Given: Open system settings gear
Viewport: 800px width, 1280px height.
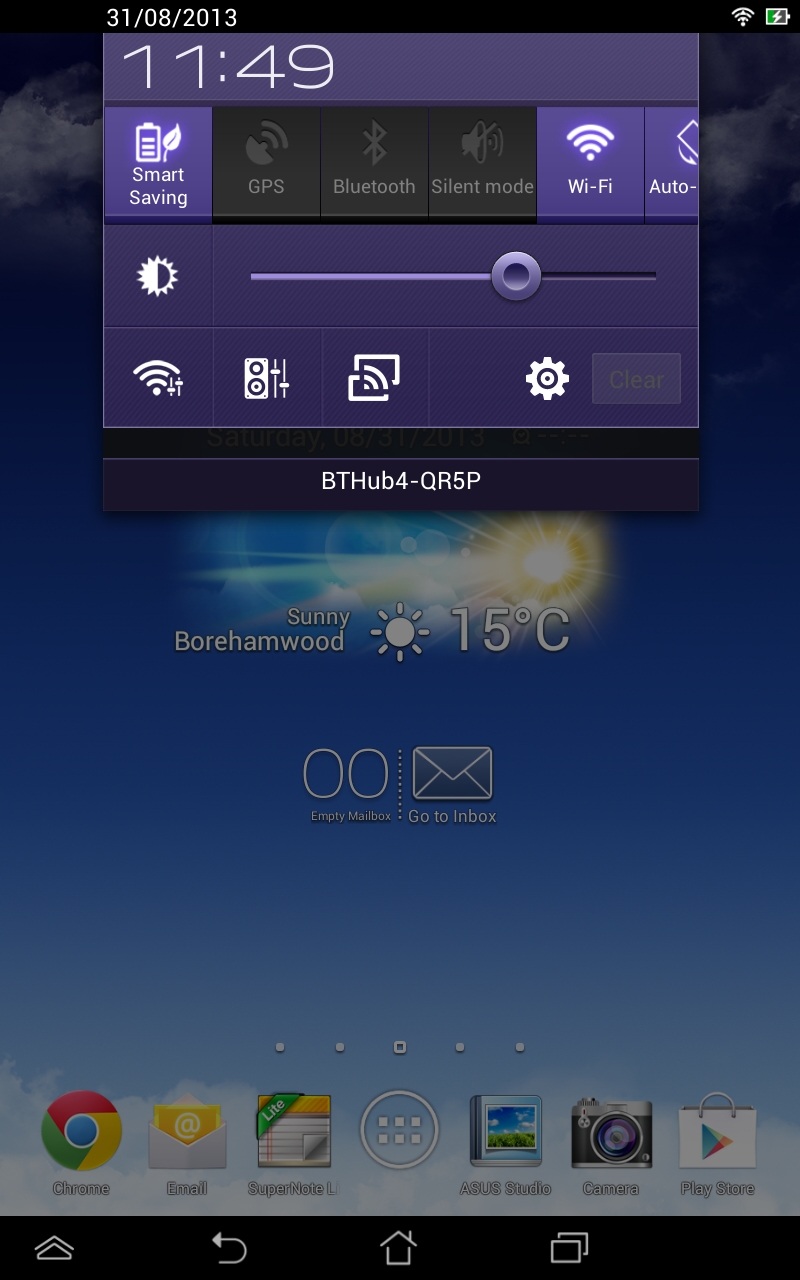Looking at the screenshot, I should [547, 378].
